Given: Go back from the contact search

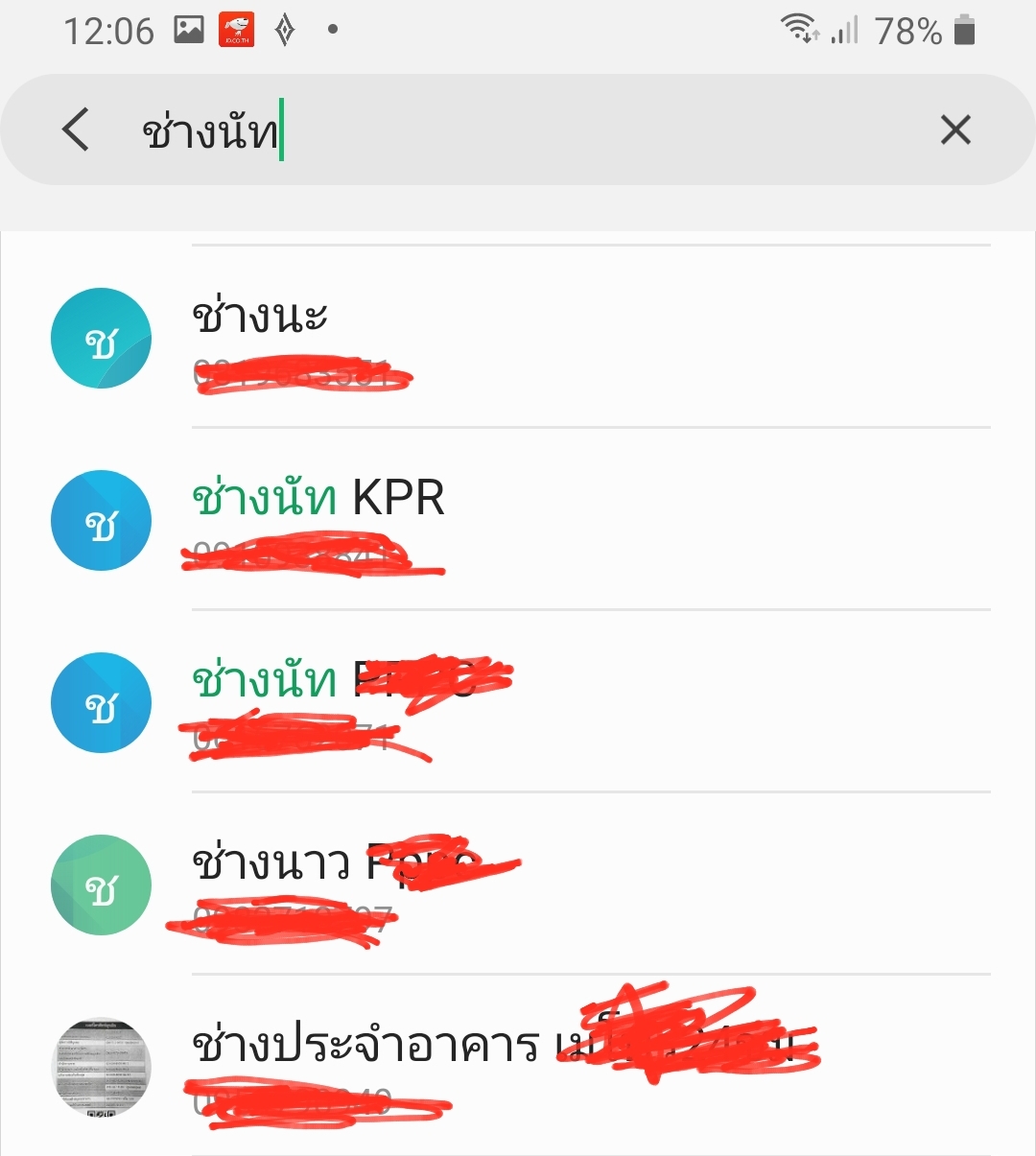Looking at the screenshot, I should point(76,130).
